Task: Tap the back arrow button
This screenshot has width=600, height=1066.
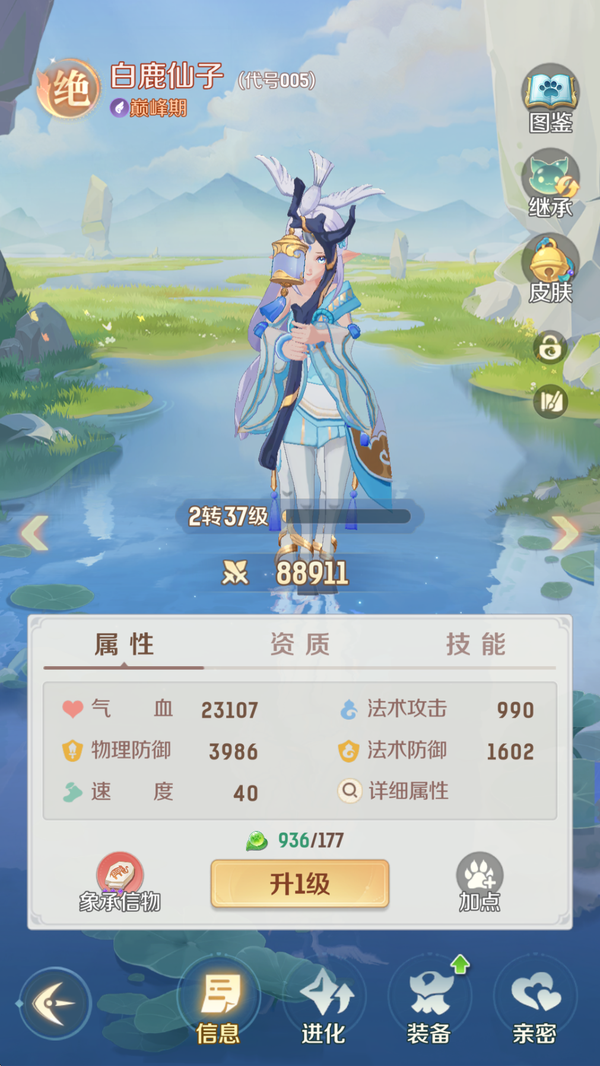Action: 54,1003
